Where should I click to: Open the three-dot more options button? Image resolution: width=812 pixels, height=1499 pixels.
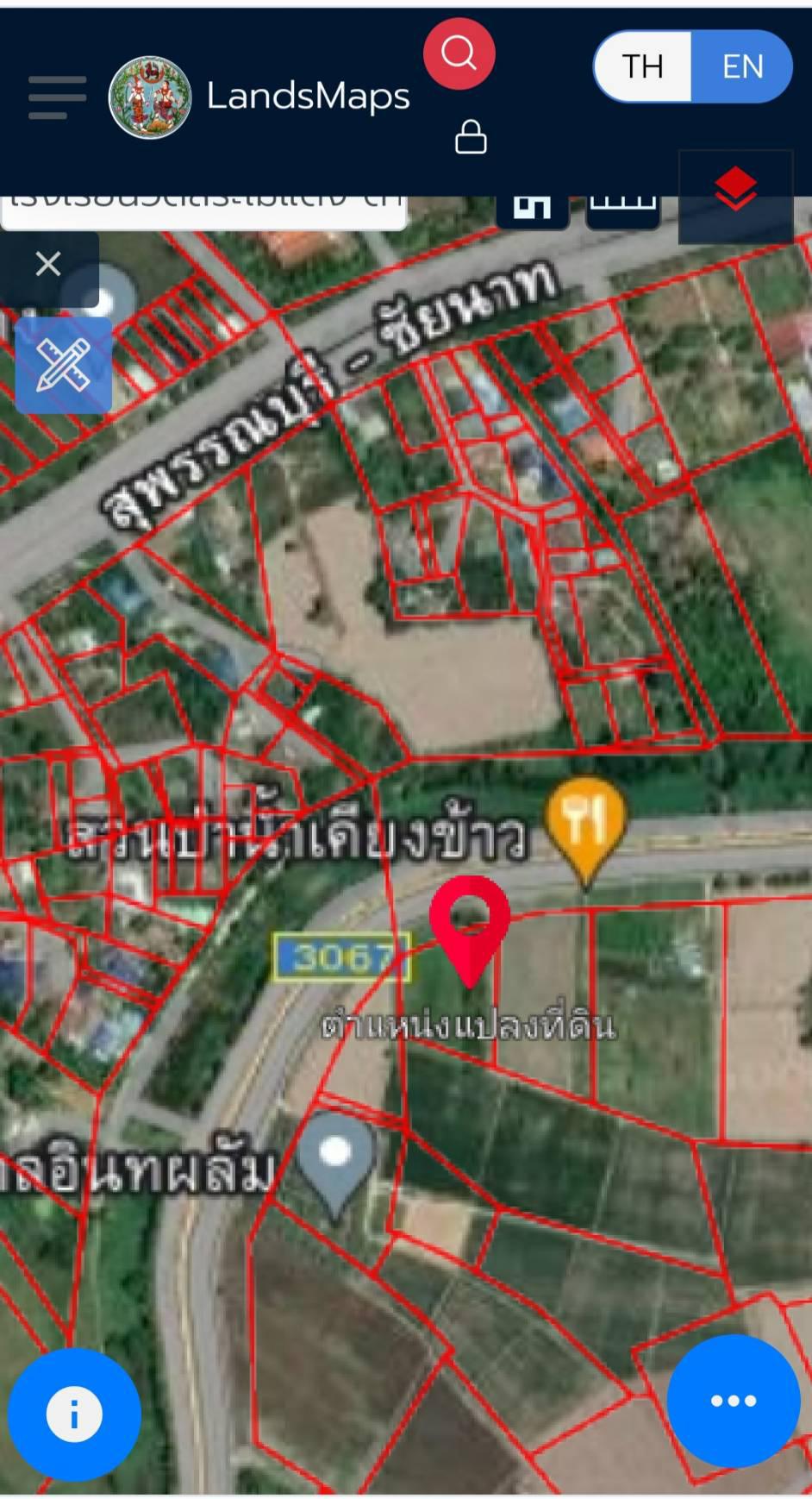click(734, 1401)
